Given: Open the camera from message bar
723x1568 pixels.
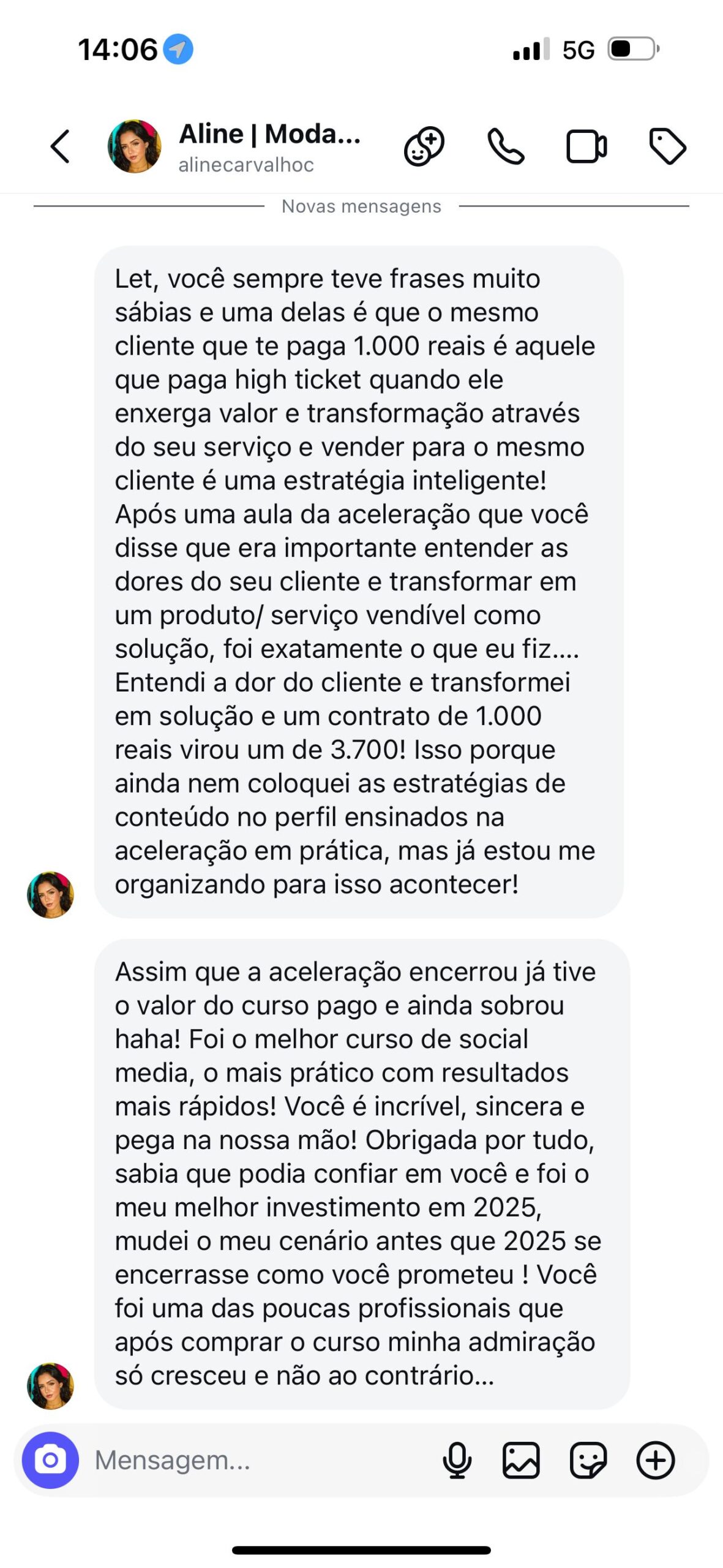Looking at the screenshot, I should pyautogui.click(x=50, y=1460).
